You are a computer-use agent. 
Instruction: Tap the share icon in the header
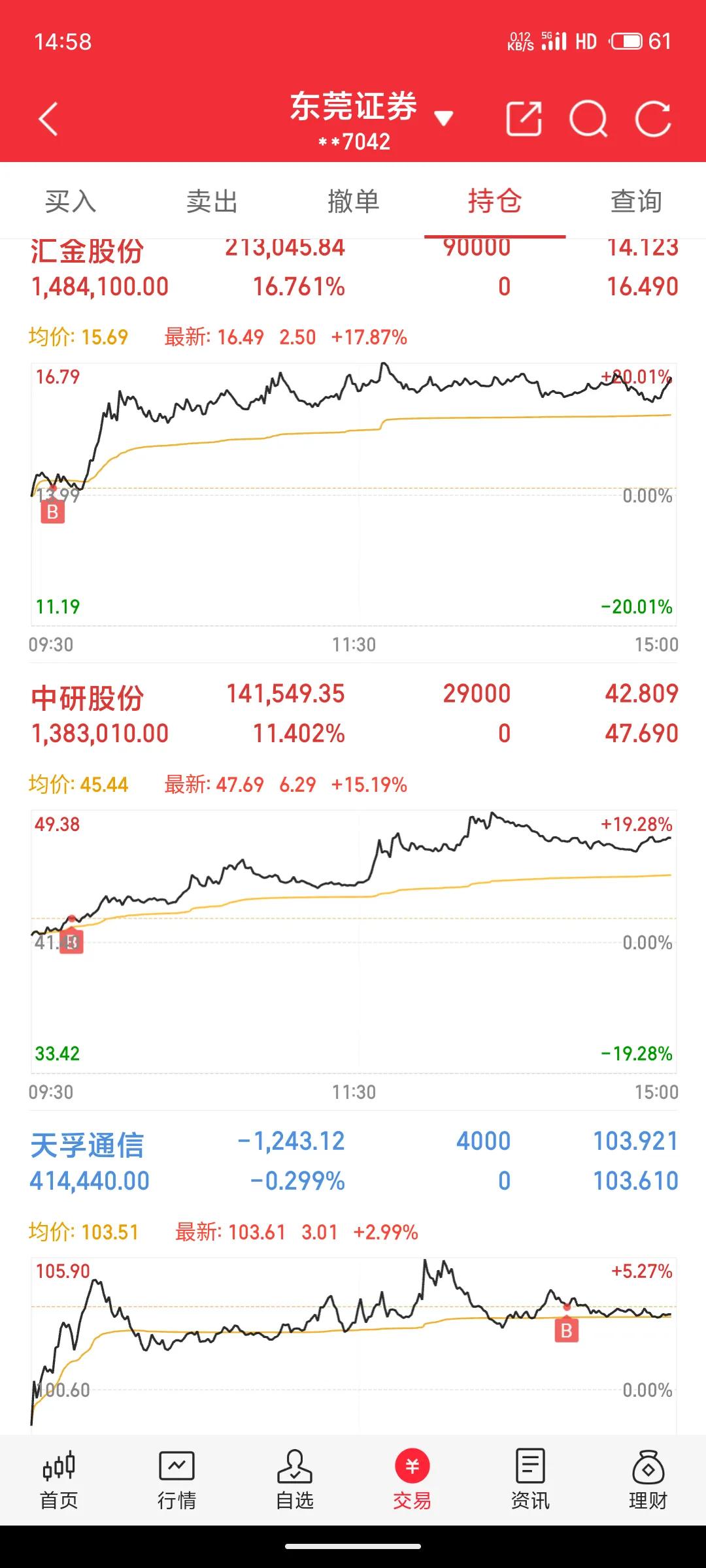(x=524, y=119)
